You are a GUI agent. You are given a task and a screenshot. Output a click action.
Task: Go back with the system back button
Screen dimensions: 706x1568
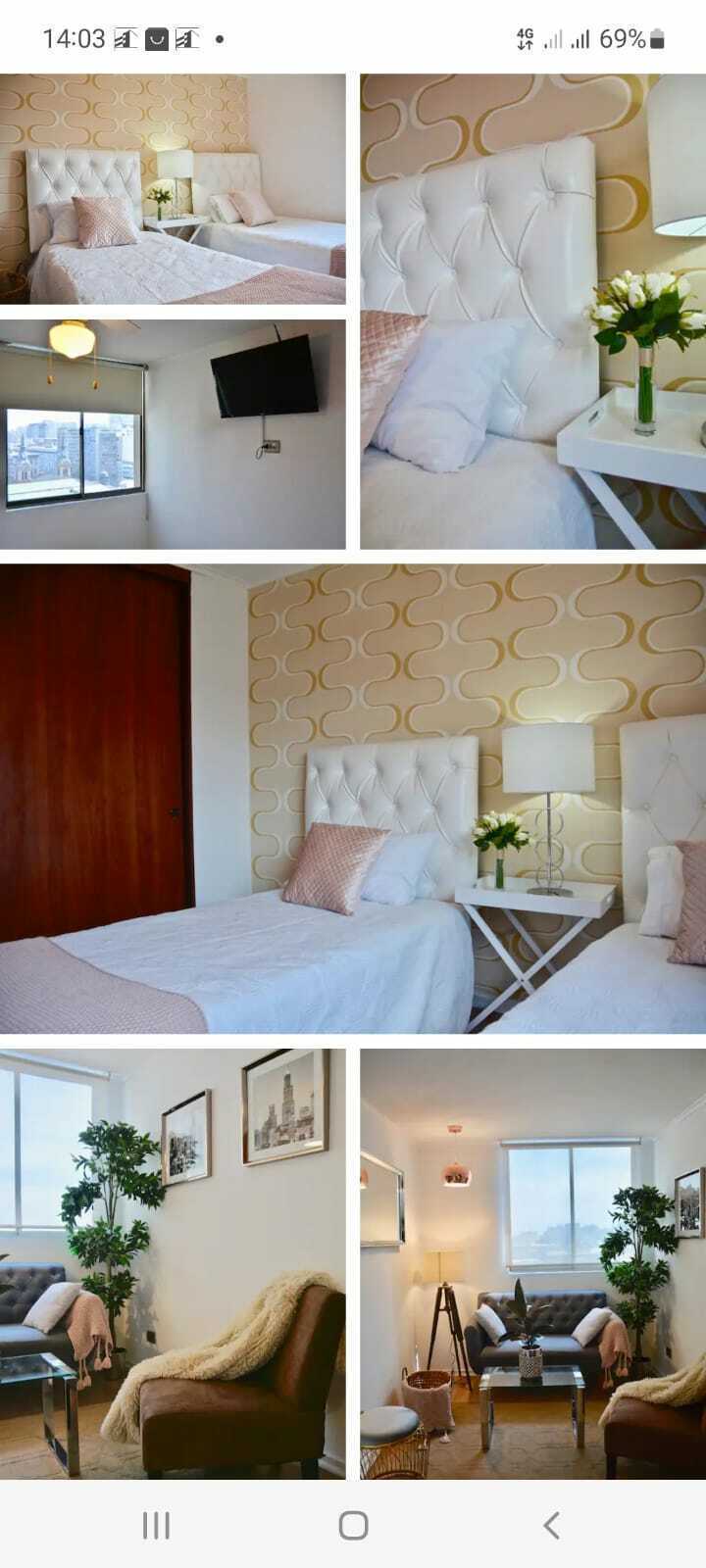pos(551,1525)
